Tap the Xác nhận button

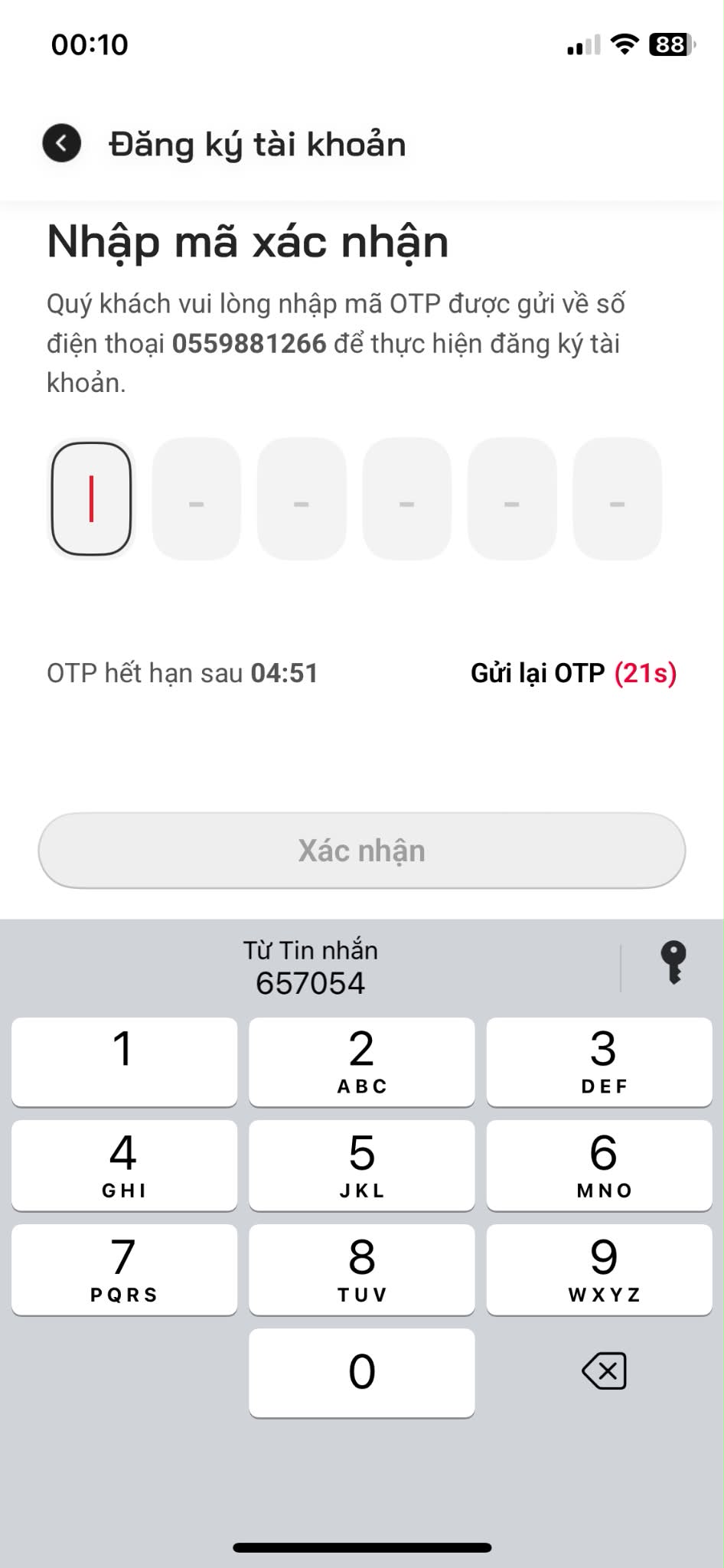point(362,851)
